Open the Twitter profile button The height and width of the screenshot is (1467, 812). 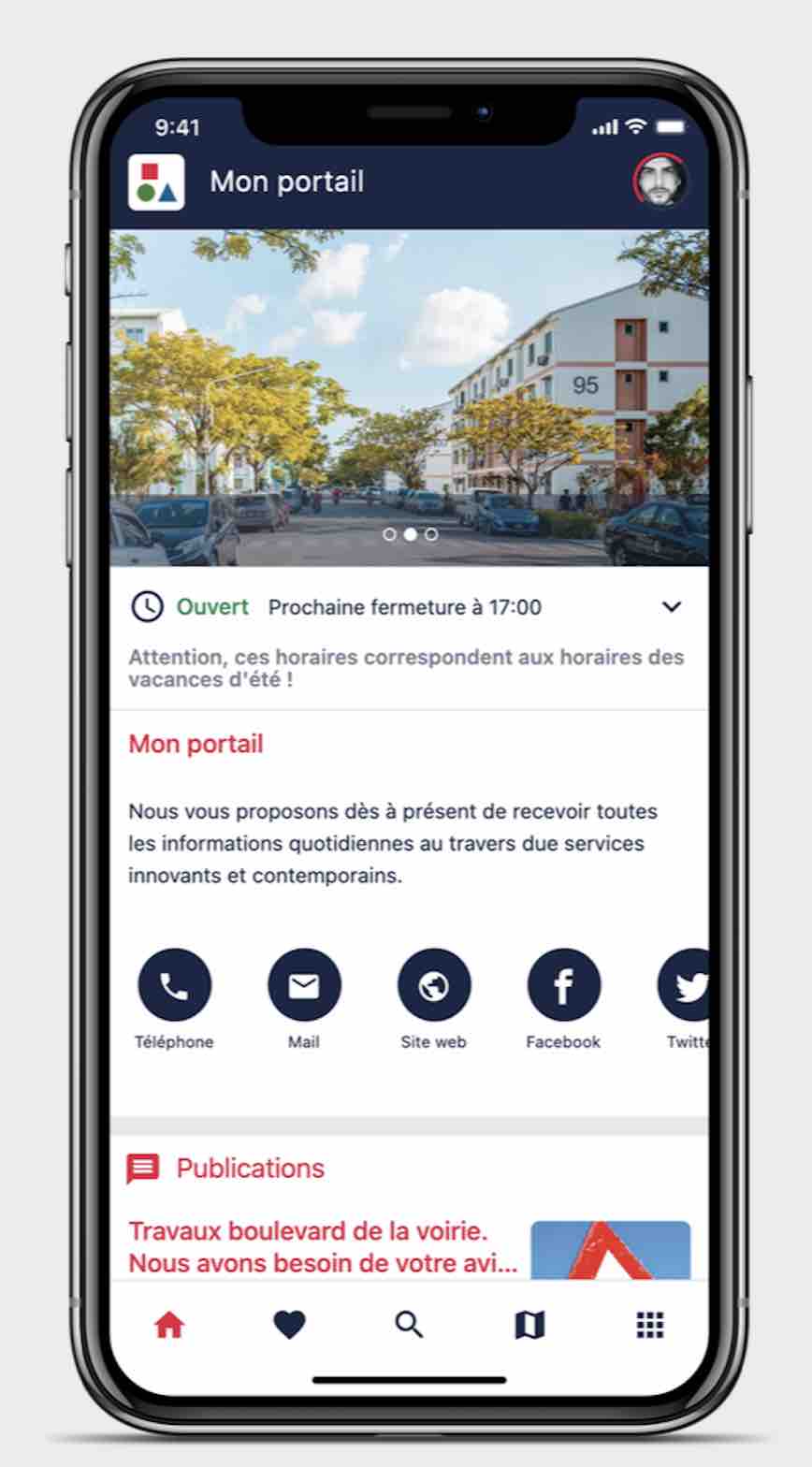tap(684, 985)
